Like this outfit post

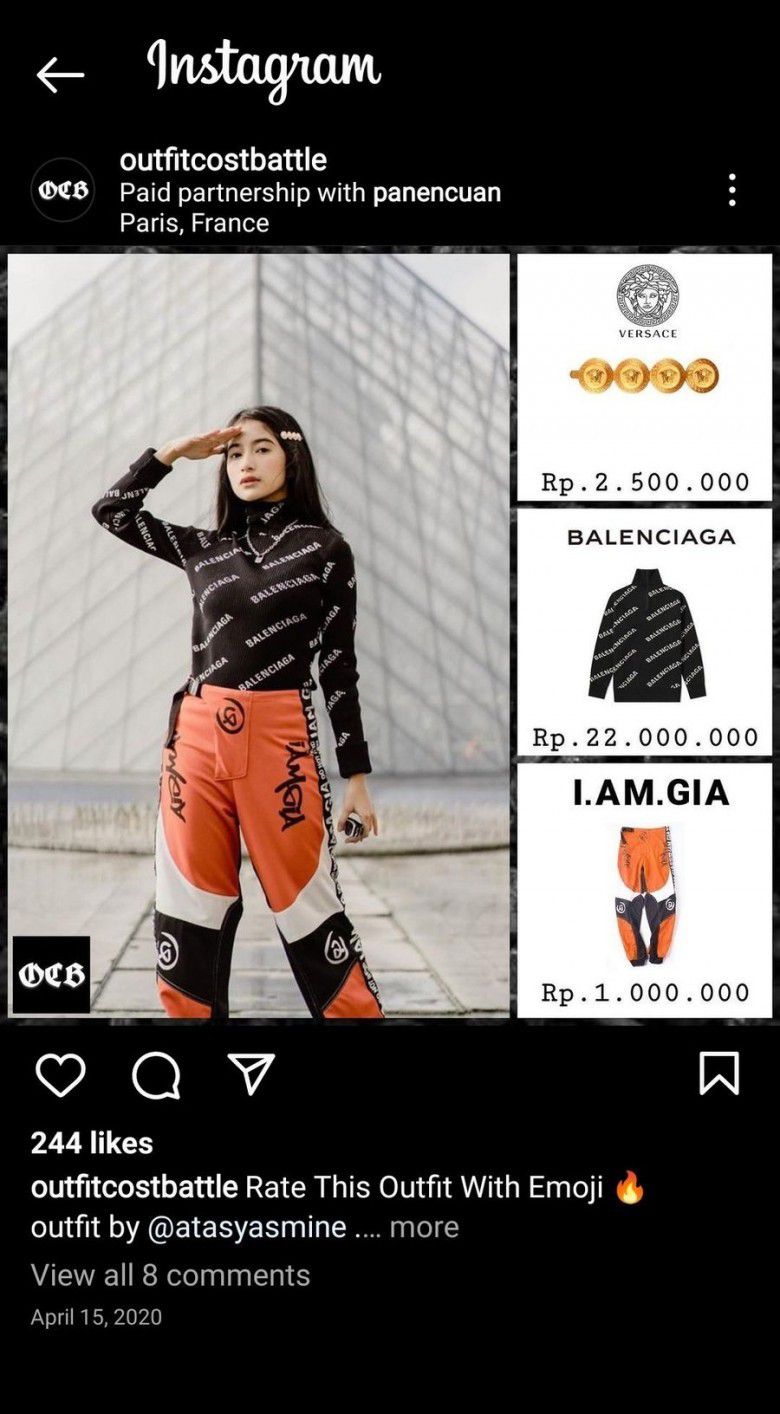click(60, 1075)
